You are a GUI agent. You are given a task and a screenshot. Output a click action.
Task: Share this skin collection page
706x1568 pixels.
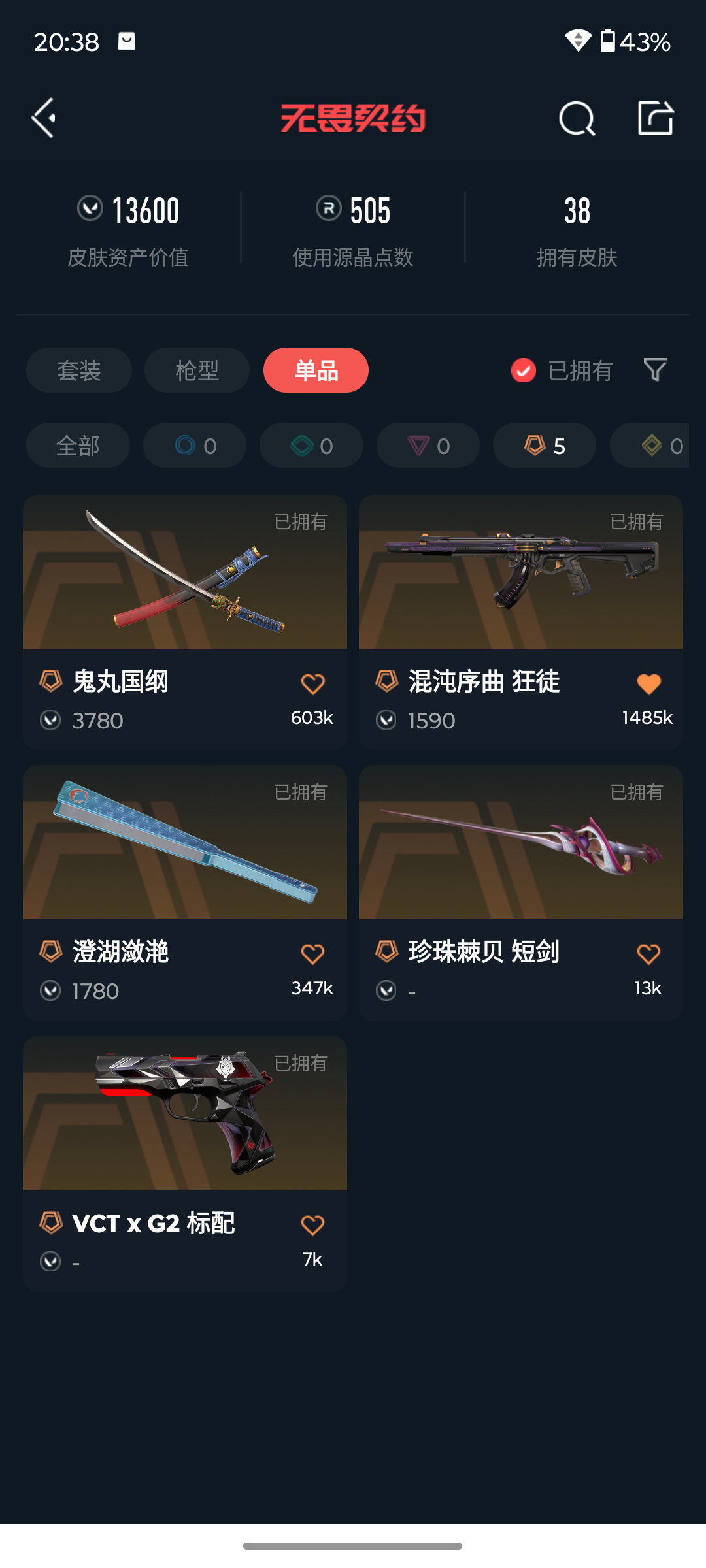coord(656,118)
